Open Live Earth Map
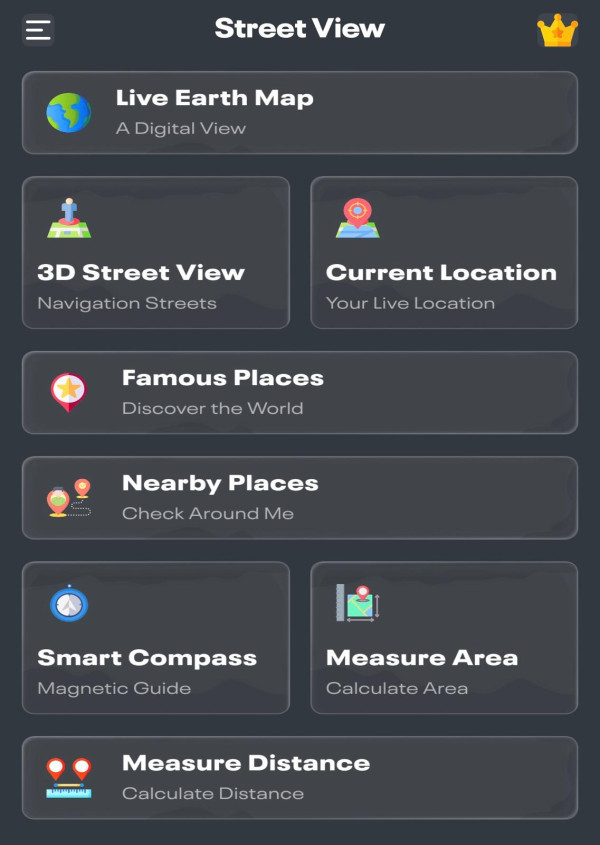 pos(299,113)
